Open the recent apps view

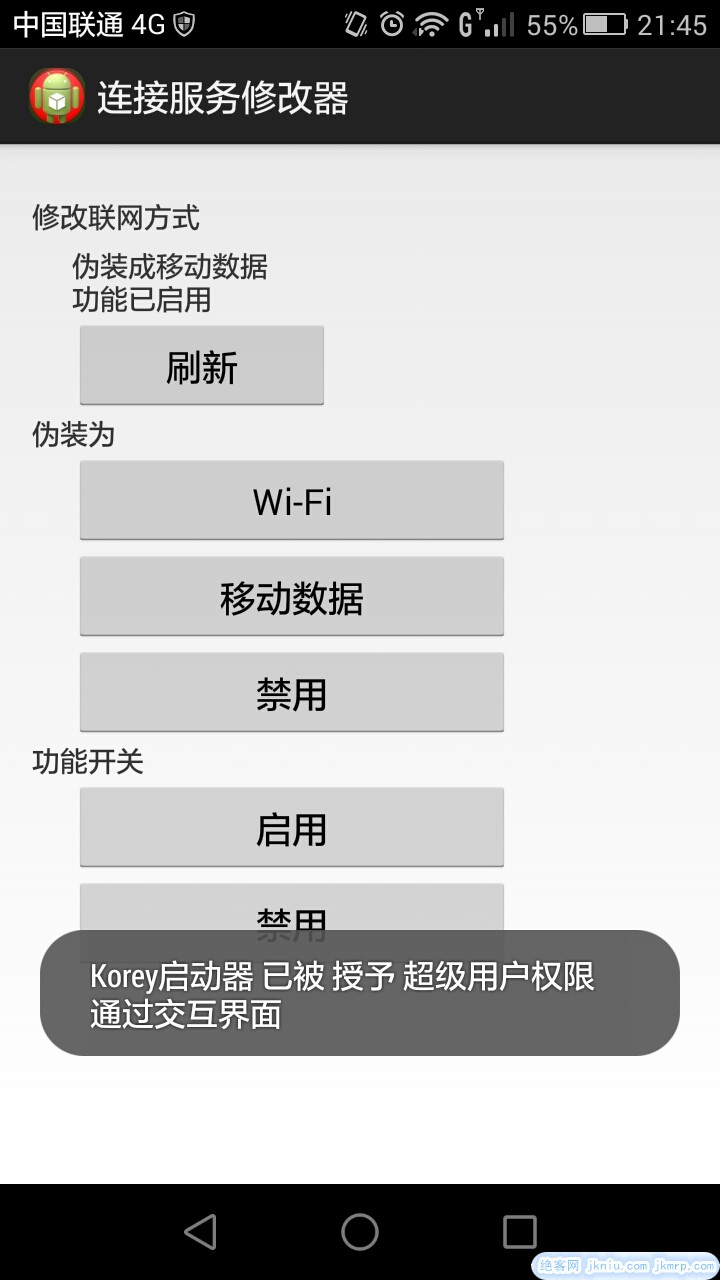tap(519, 1232)
